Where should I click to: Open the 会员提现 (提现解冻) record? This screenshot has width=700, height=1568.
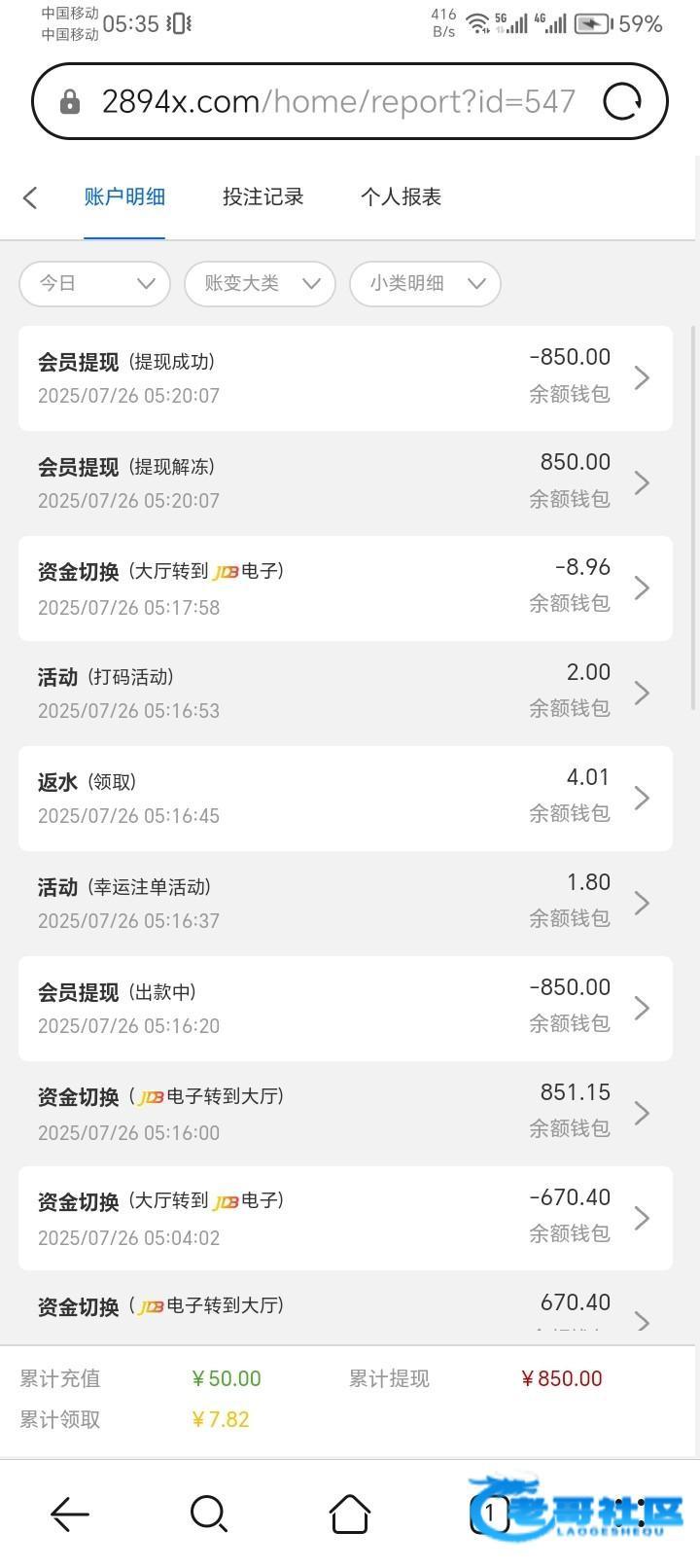345,483
